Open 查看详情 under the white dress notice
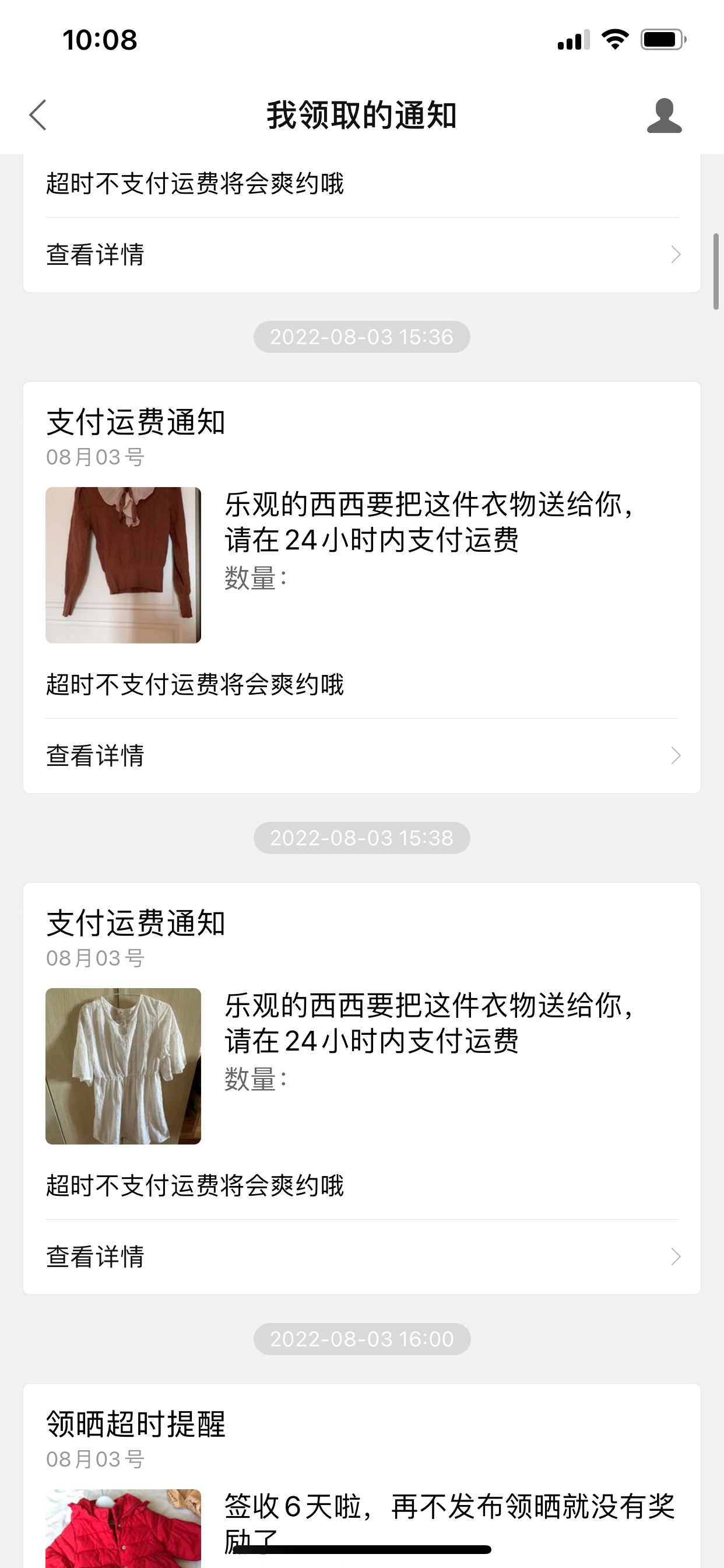The height and width of the screenshot is (1568, 724). [361, 1257]
